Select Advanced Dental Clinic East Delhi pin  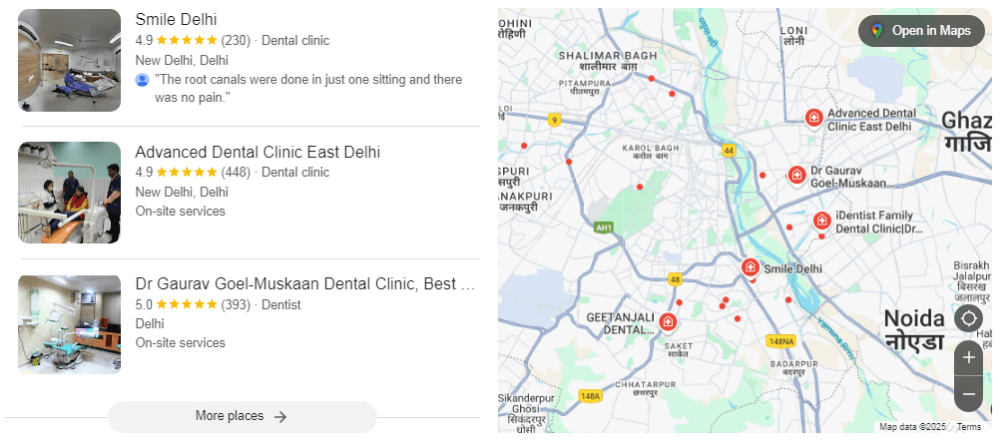[814, 118]
